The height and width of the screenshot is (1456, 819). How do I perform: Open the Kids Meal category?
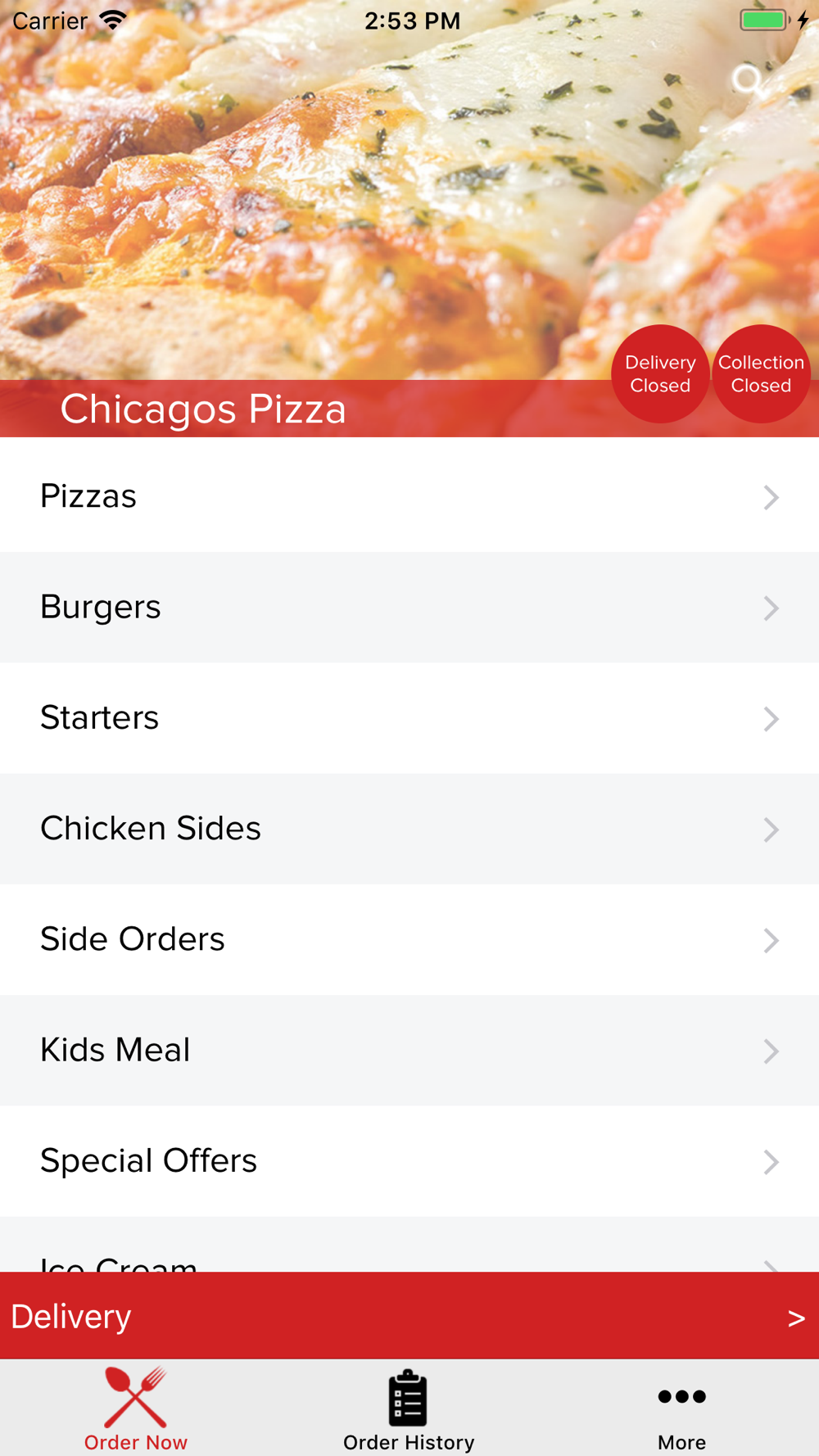click(409, 1051)
